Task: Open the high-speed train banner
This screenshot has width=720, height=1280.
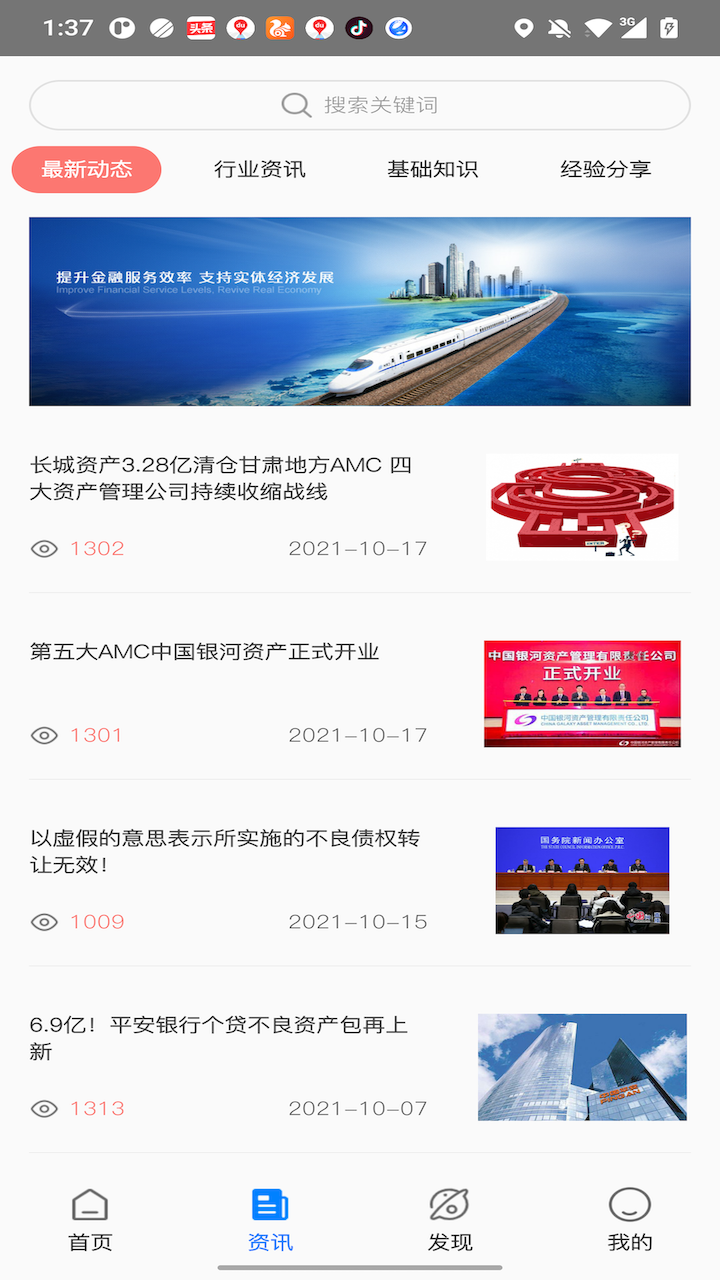Action: tap(360, 311)
